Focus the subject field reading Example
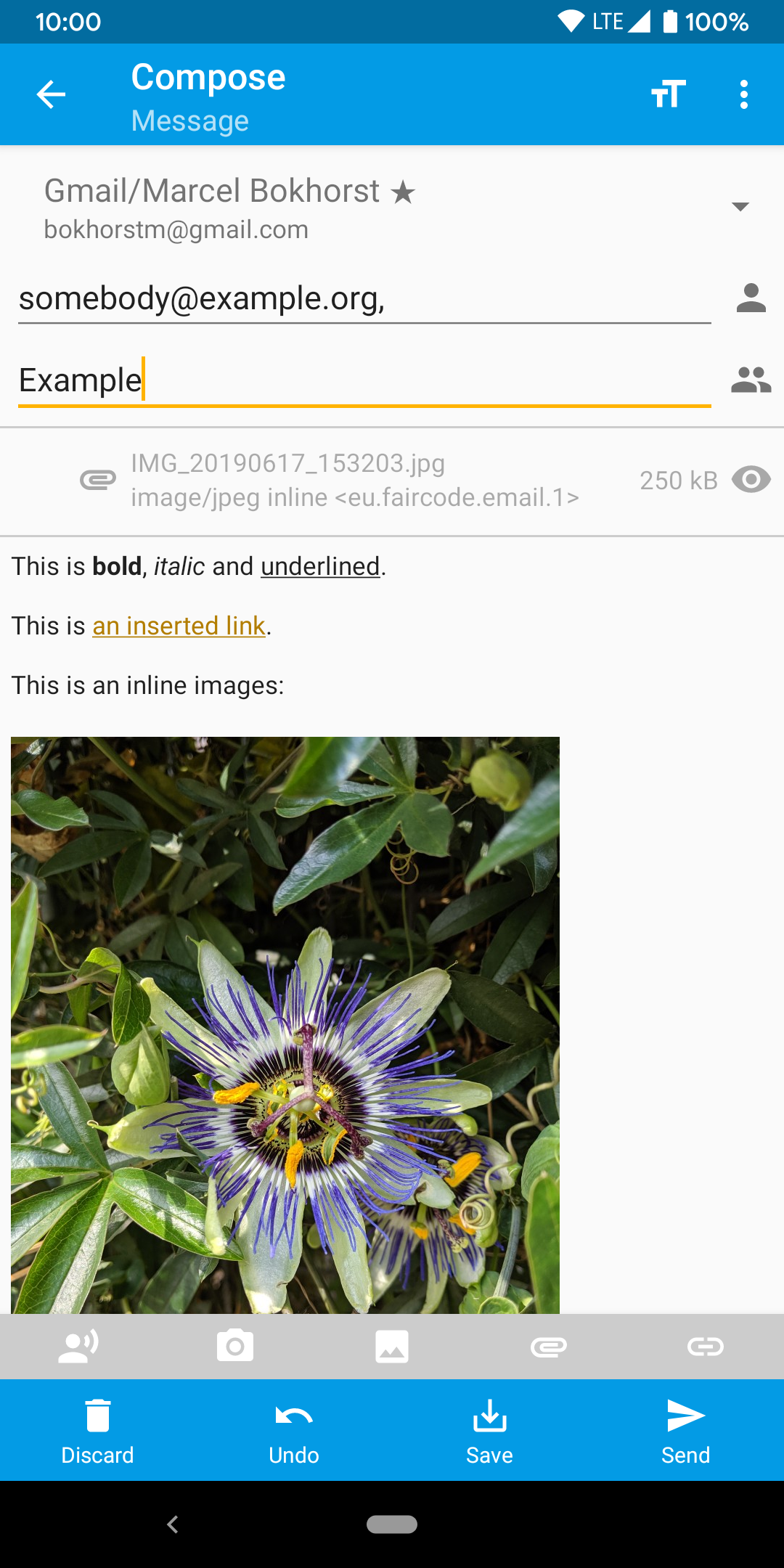 pos(363,380)
